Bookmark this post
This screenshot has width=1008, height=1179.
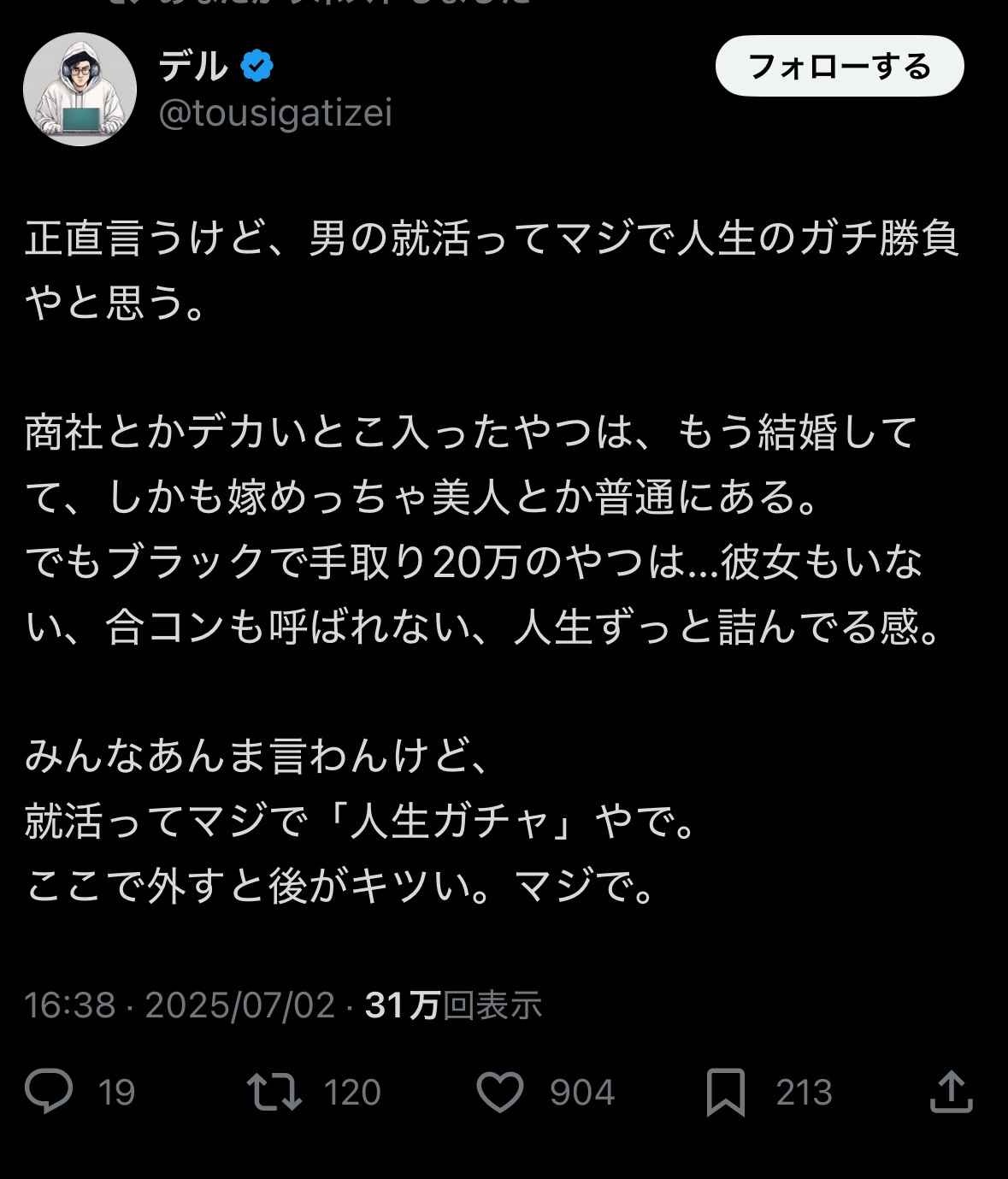(725, 1092)
